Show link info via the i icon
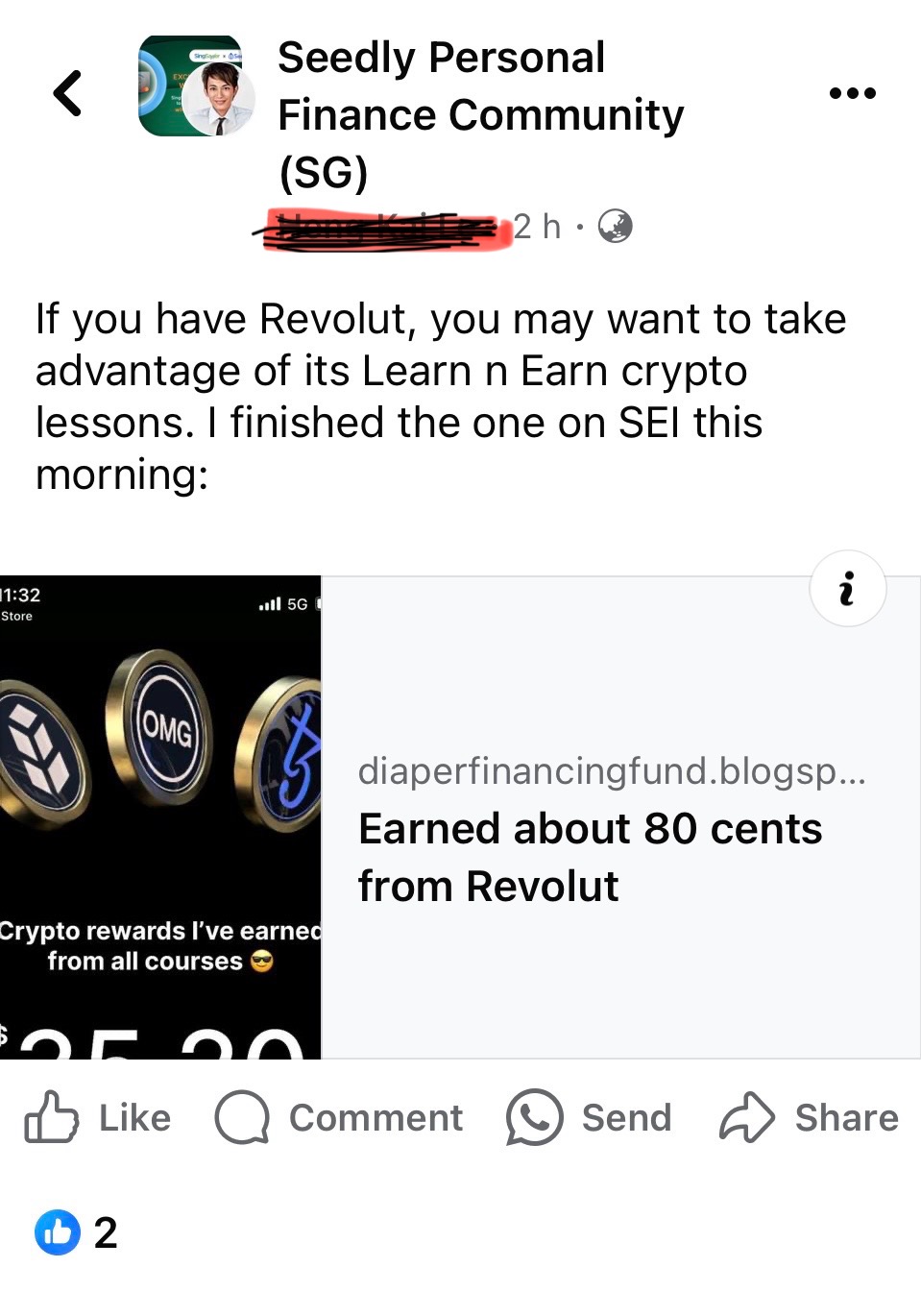Image resolution: width=921 pixels, height=1316 pixels. pos(847,589)
